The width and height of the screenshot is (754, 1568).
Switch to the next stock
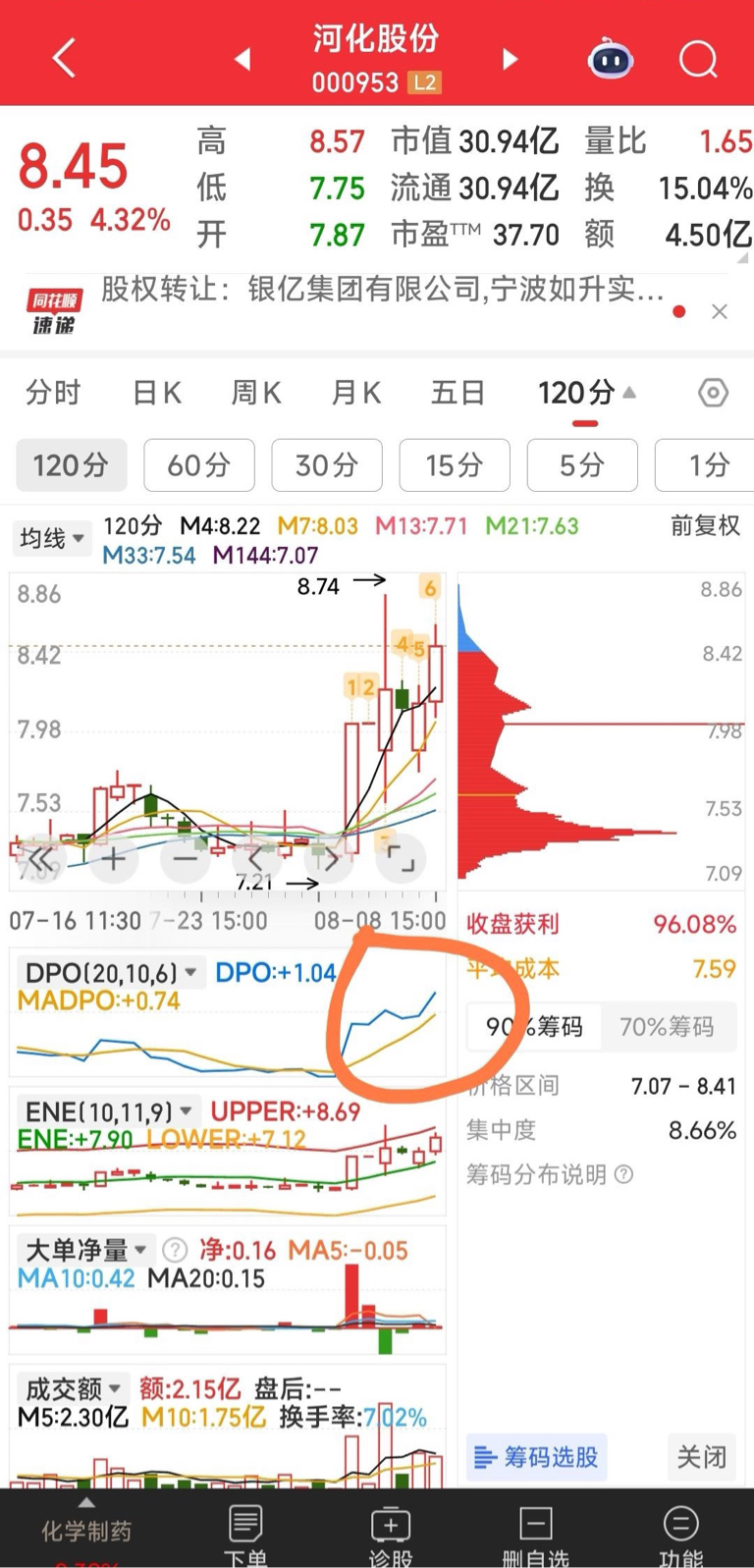[509, 59]
